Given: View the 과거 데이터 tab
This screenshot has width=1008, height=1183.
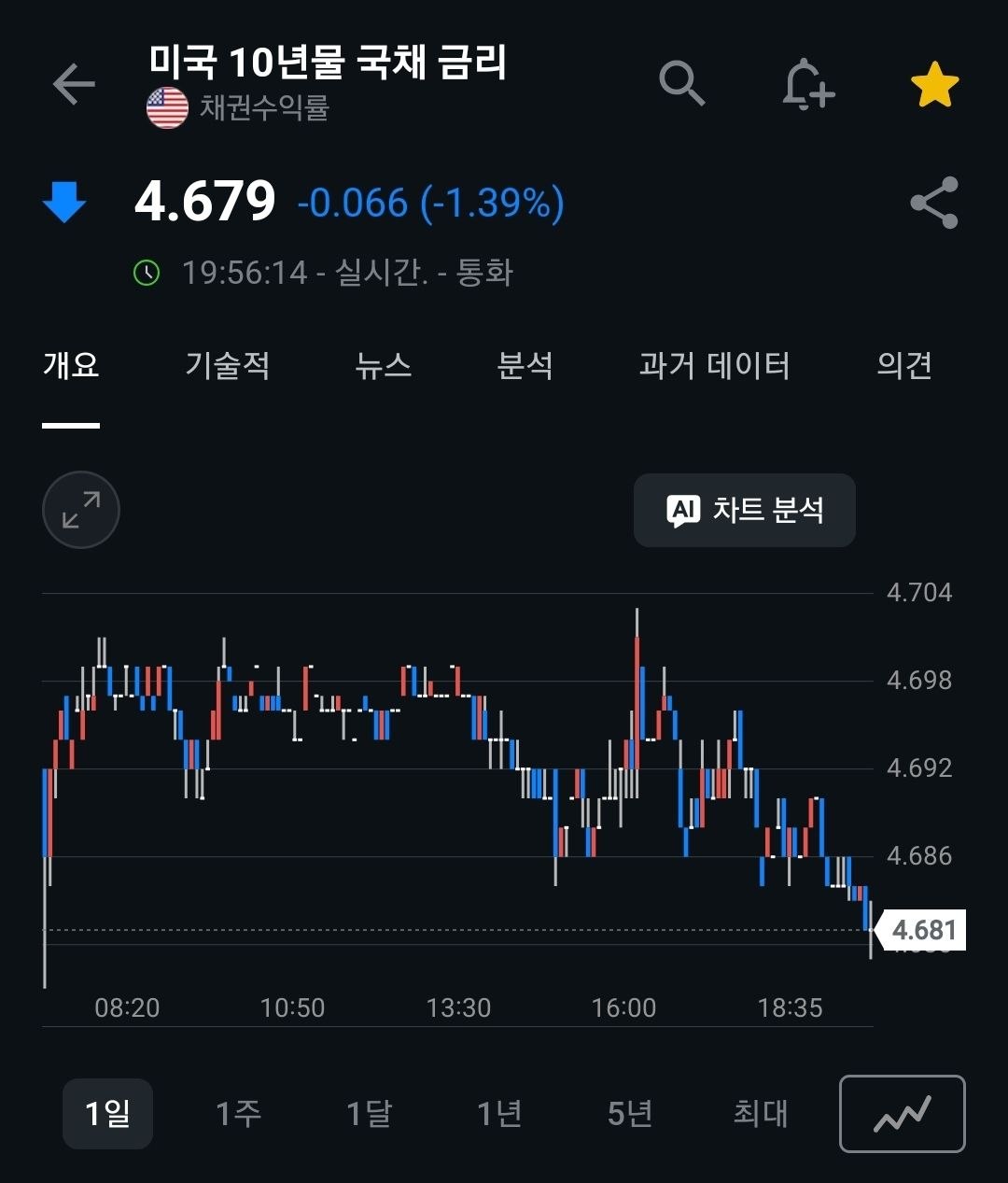Looking at the screenshot, I should tap(715, 365).
